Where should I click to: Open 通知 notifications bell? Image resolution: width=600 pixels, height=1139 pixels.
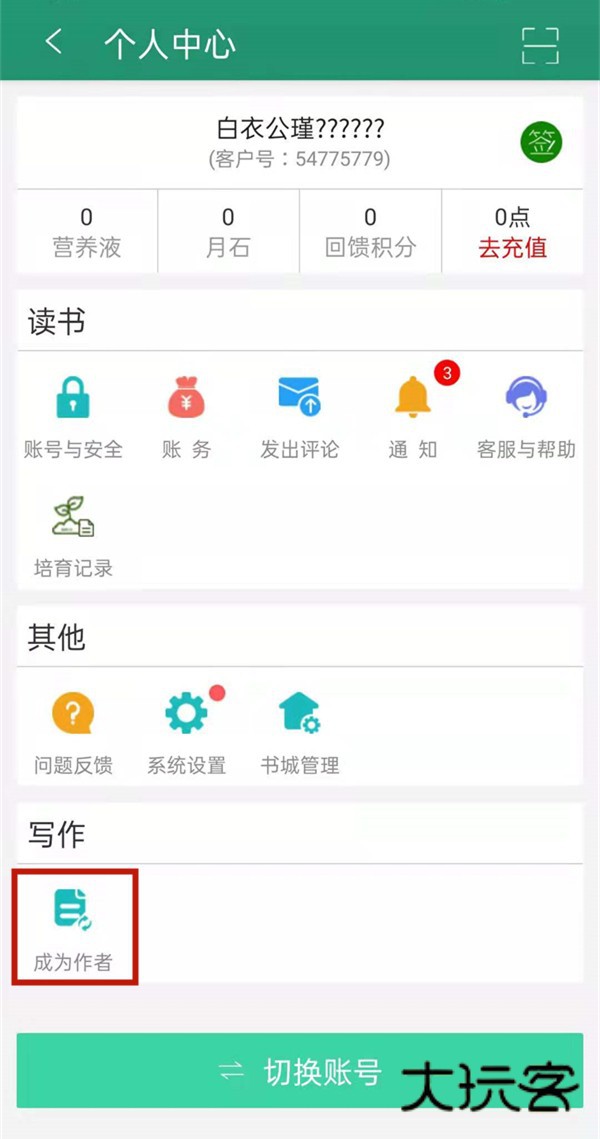click(x=412, y=416)
